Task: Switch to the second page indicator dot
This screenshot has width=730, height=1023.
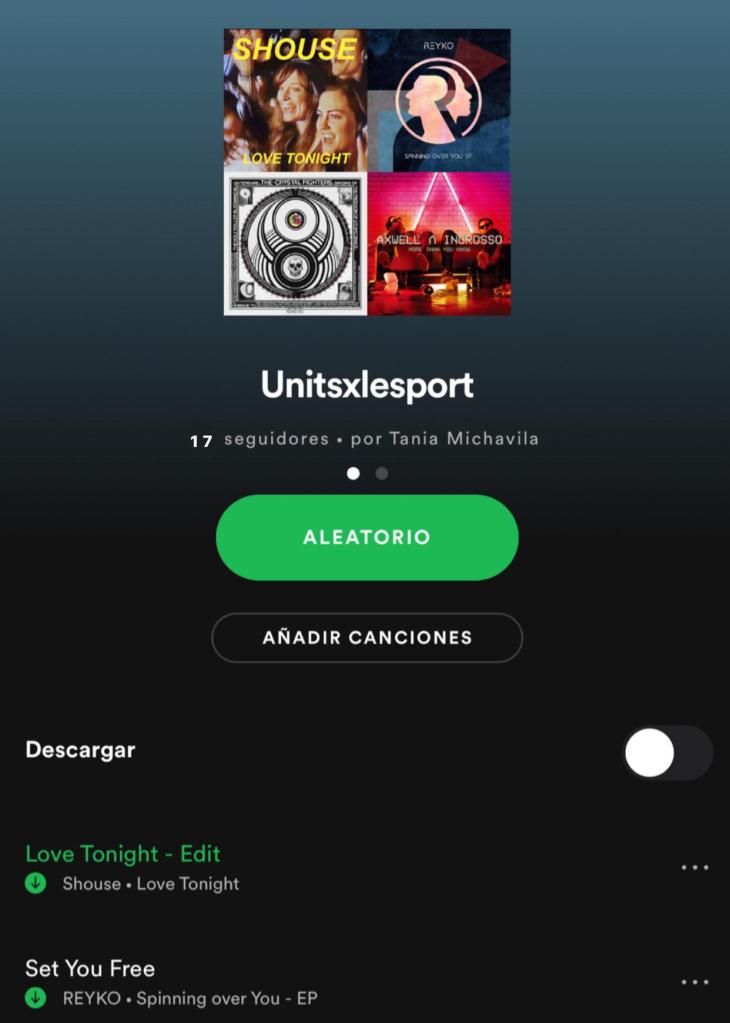Action: [382, 474]
